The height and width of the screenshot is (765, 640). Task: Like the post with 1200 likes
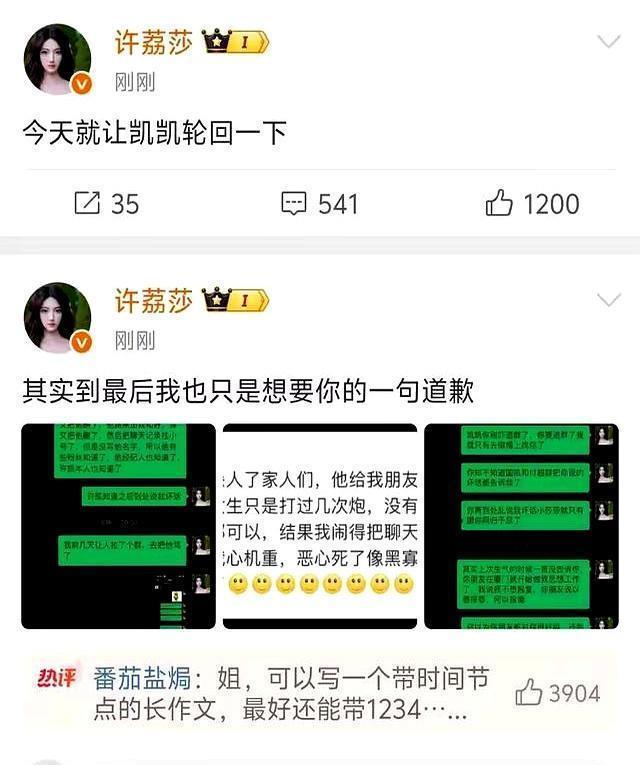[532, 203]
